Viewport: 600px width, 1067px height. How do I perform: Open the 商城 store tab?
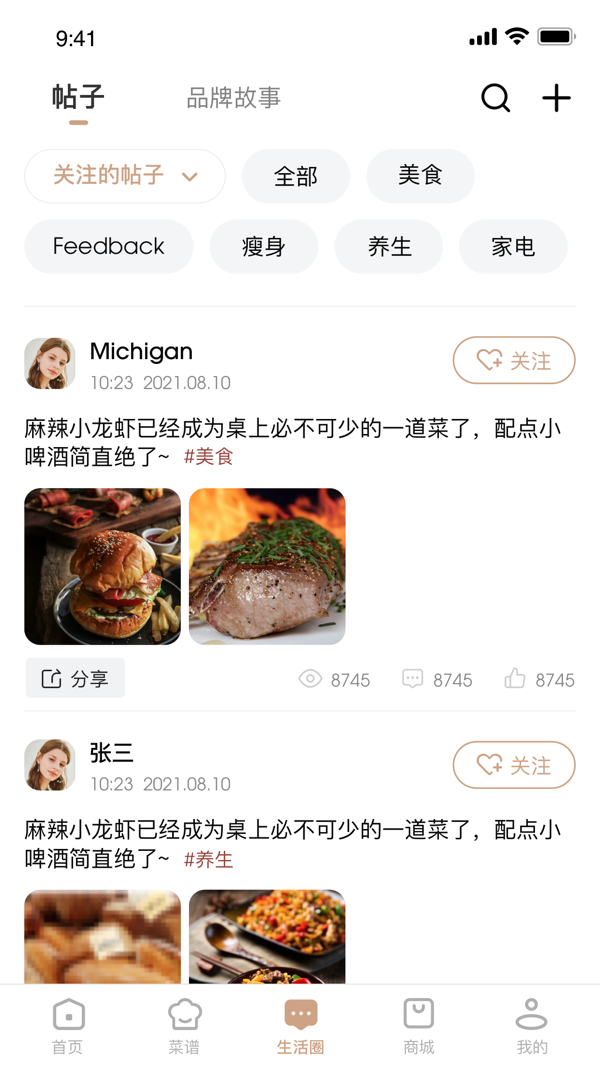coord(418,1026)
